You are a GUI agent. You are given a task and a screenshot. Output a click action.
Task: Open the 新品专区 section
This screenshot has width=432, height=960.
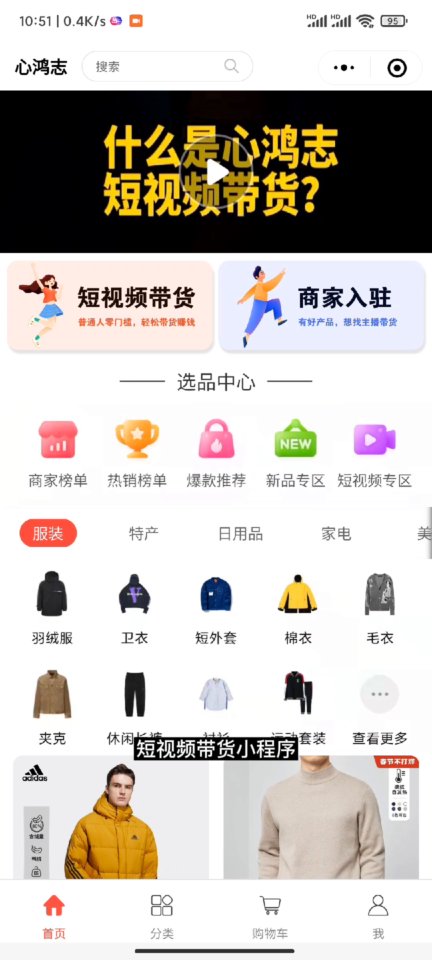click(296, 454)
